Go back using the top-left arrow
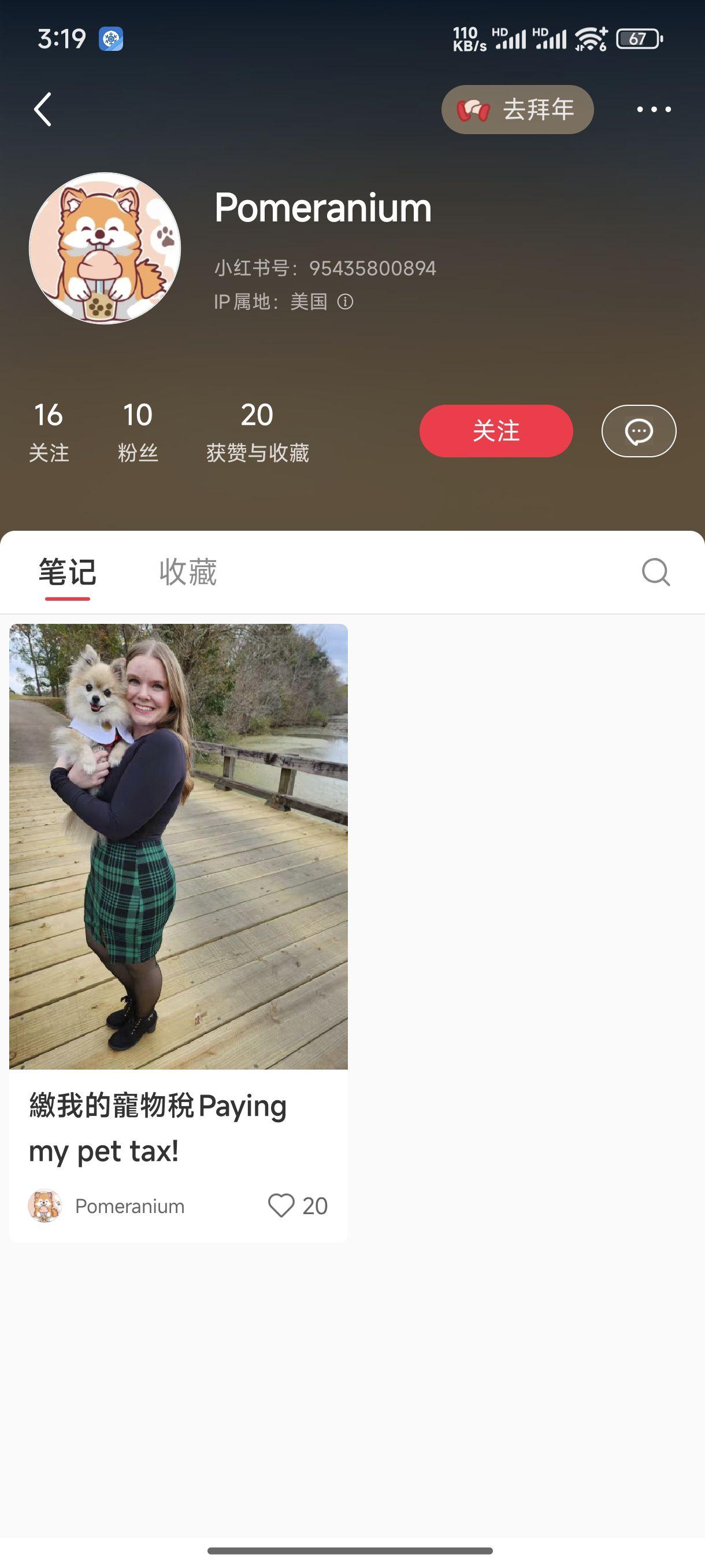The height and width of the screenshot is (1568, 705). point(43,110)
